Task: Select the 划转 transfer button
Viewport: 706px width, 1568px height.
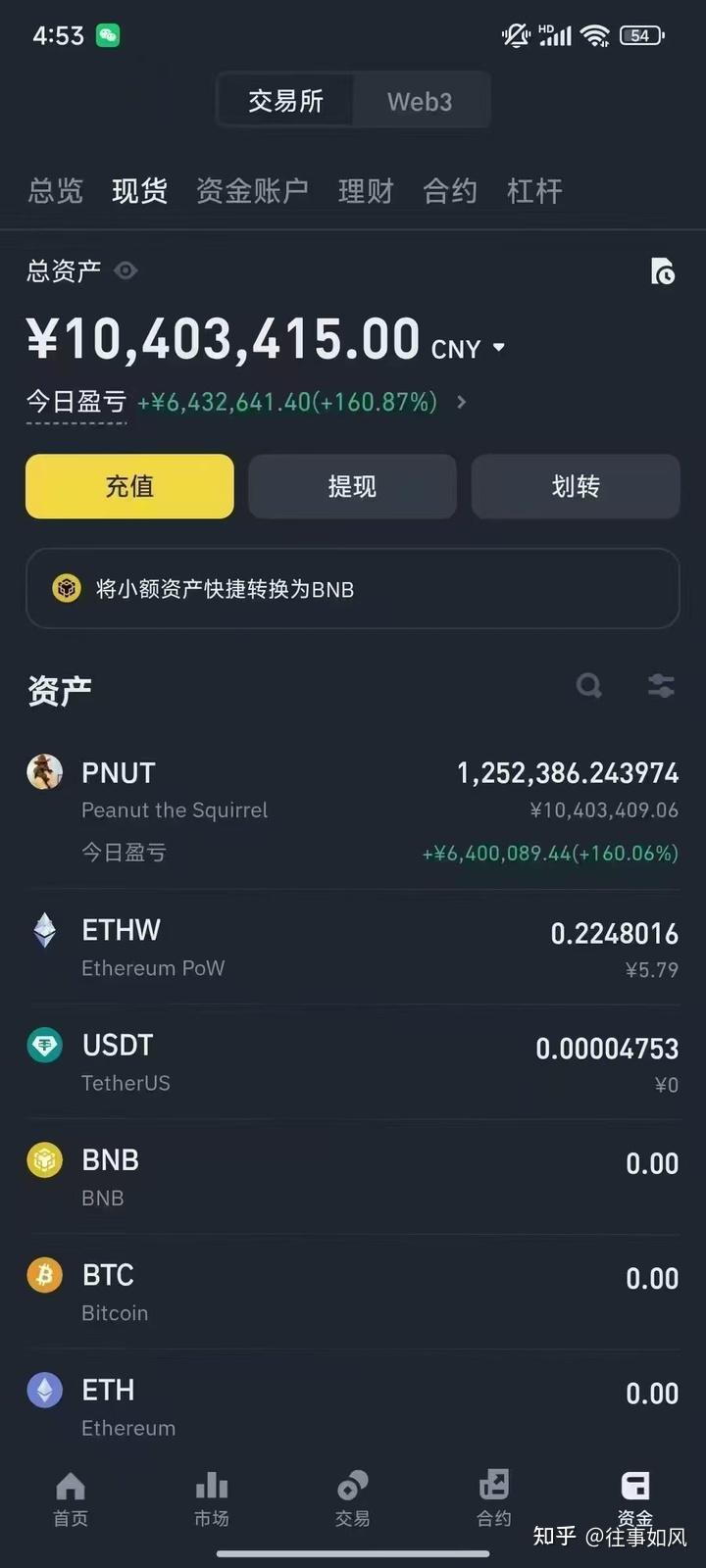Action: coord(575,486)
